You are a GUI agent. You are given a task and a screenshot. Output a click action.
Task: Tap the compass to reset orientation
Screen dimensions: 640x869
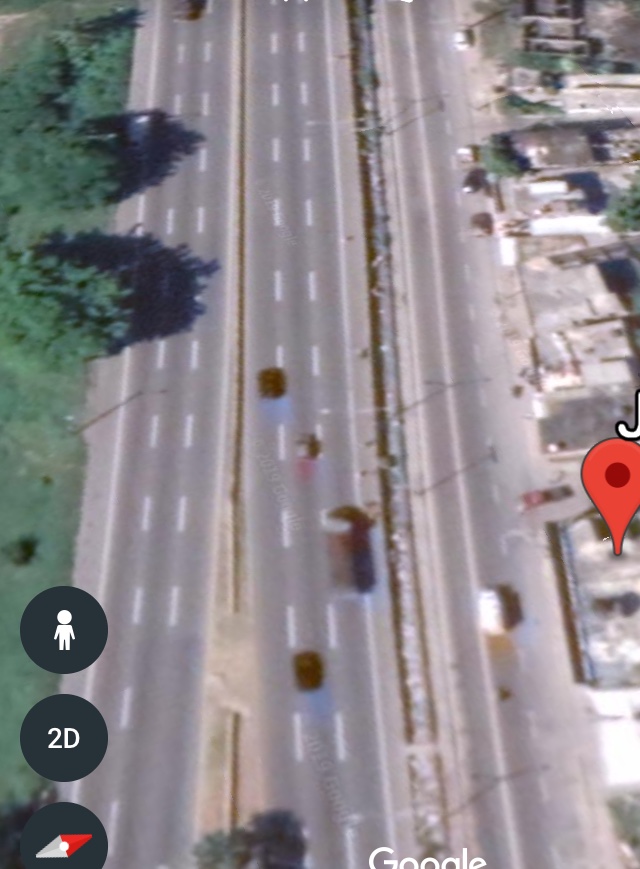pos(64,843)
